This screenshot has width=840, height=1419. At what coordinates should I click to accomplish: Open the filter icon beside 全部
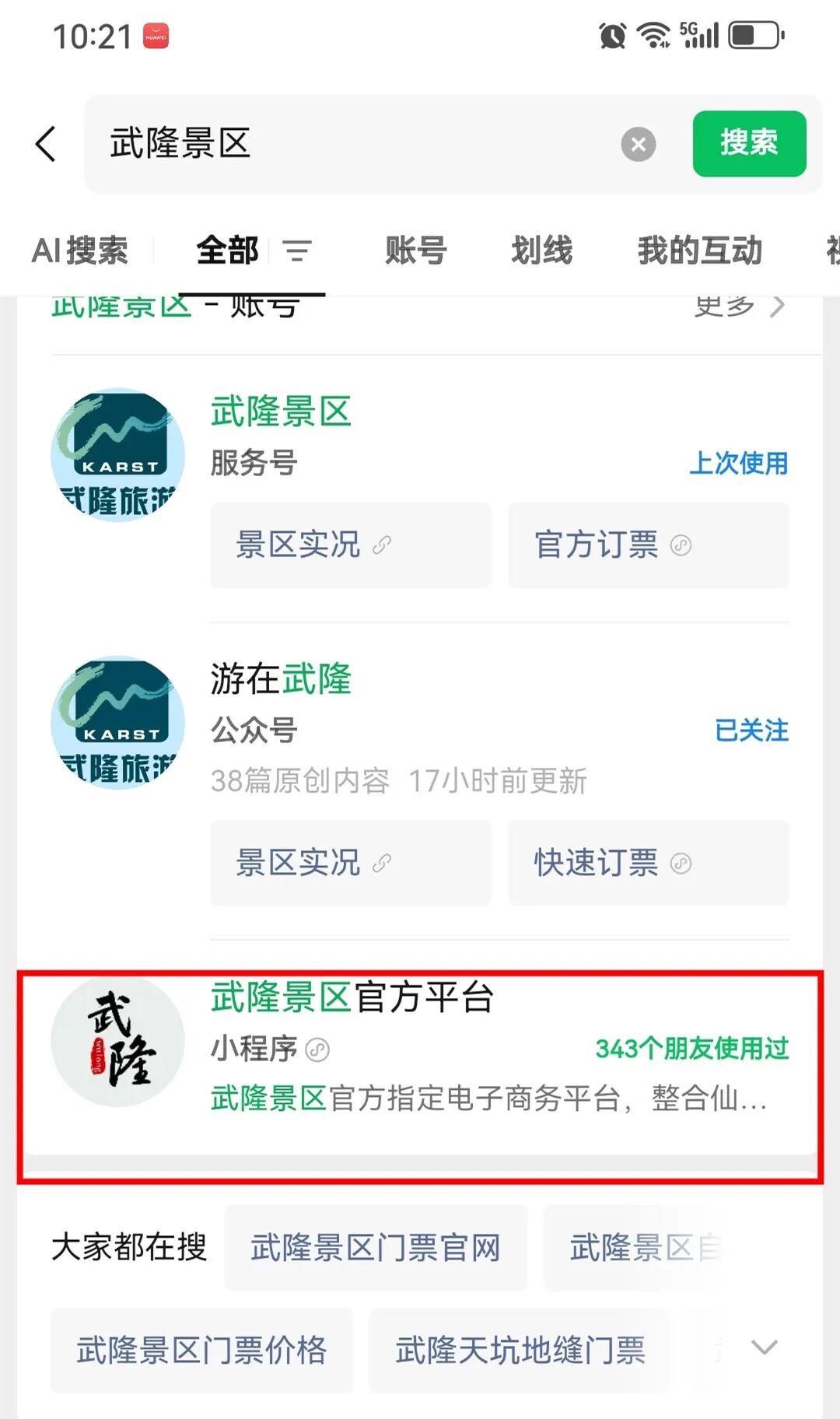(296, 251)
